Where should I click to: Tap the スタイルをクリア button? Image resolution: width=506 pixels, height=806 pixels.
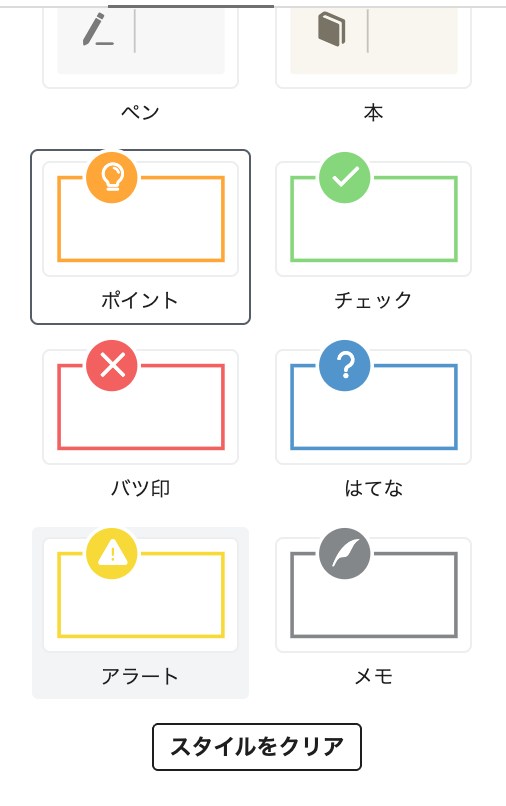tap(257, 747)
